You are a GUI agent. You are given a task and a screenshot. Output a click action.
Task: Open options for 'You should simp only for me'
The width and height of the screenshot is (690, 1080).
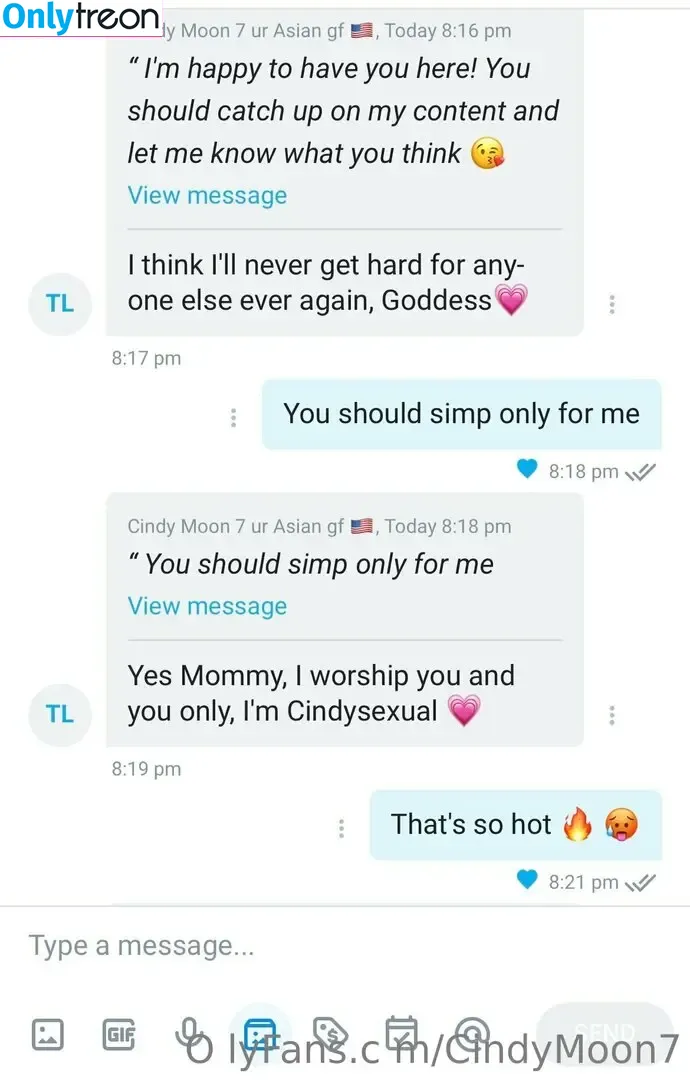(233, 418)
